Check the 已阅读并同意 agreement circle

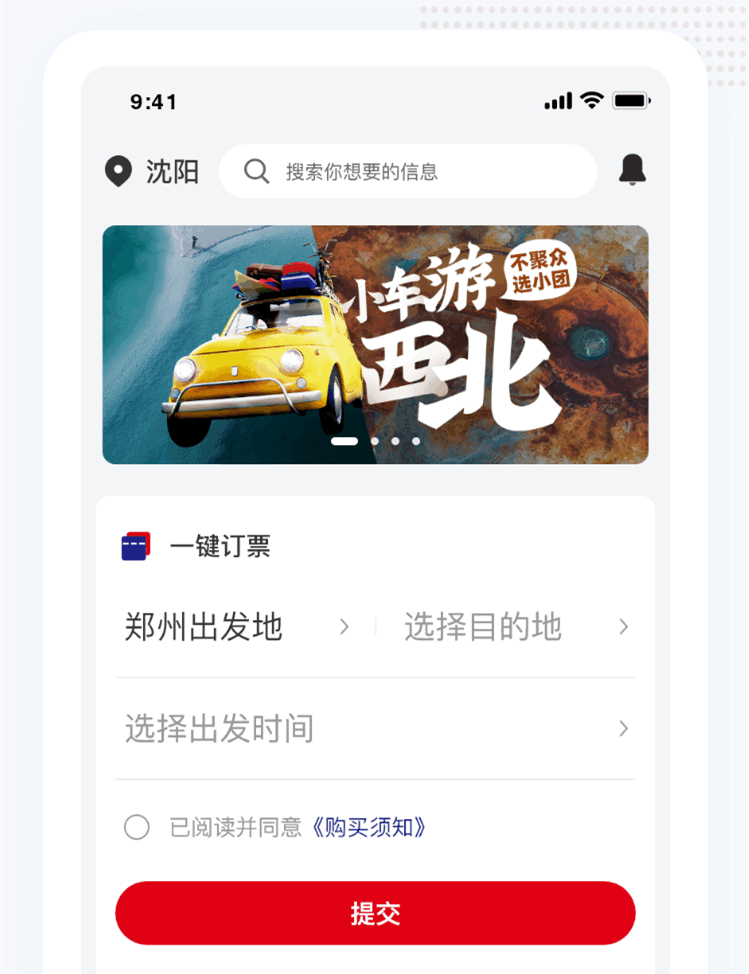(137, 827)
